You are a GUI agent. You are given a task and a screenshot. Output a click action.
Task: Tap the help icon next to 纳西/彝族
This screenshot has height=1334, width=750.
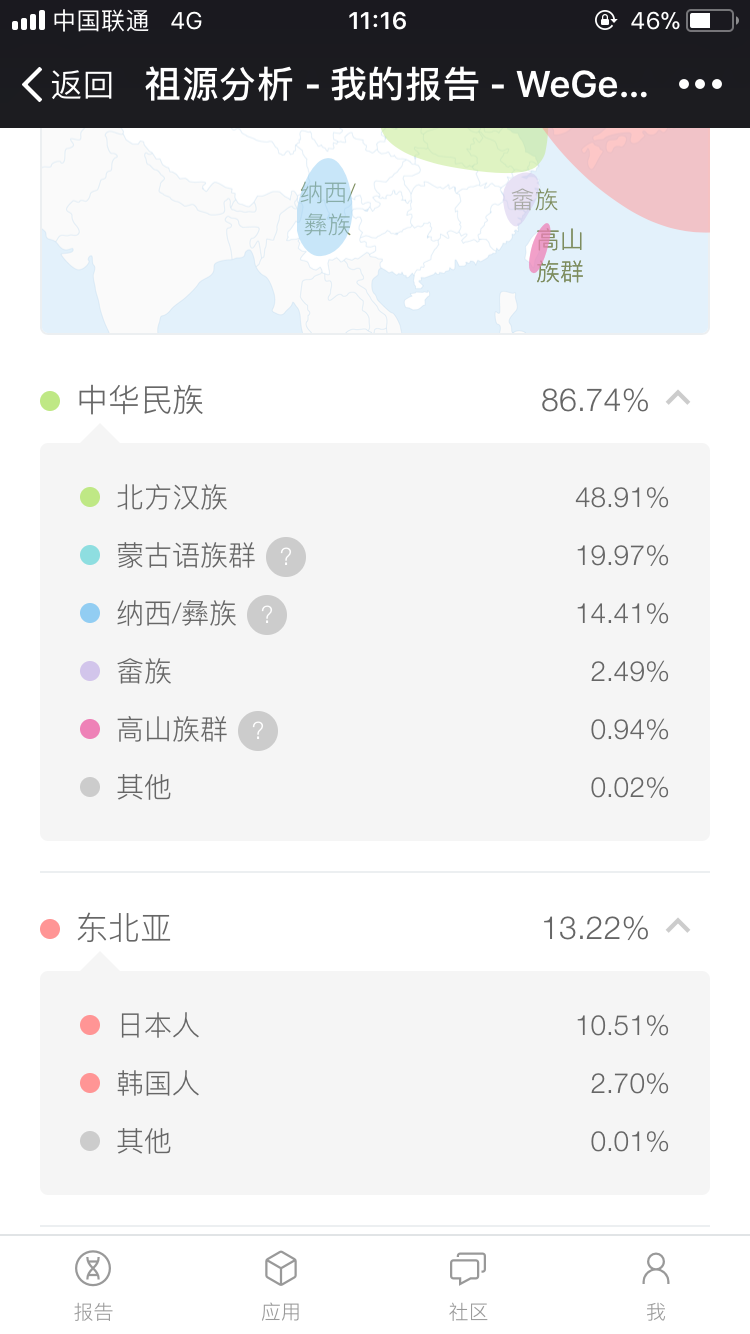coord(267,614)
